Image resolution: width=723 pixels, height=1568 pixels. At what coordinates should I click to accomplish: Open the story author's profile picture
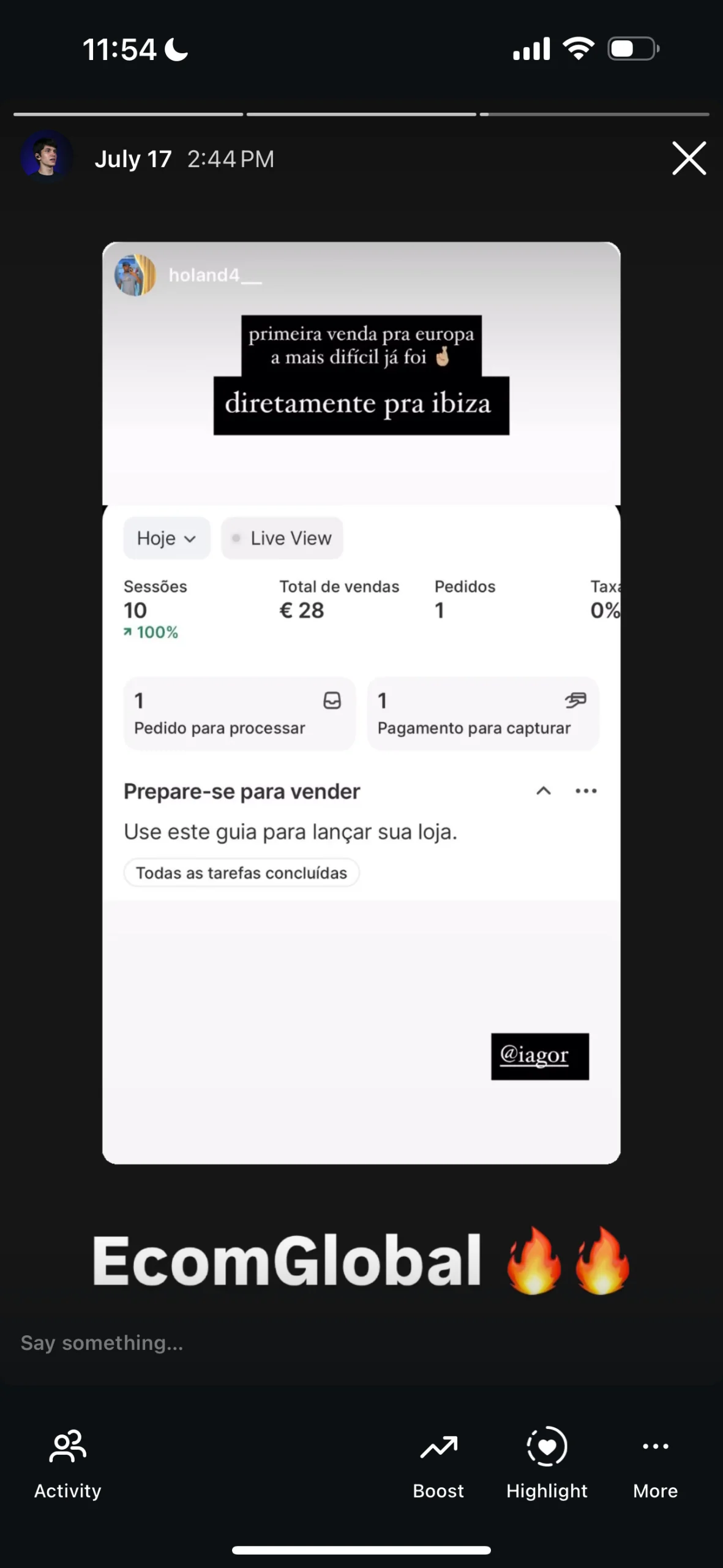pos(47,157)
